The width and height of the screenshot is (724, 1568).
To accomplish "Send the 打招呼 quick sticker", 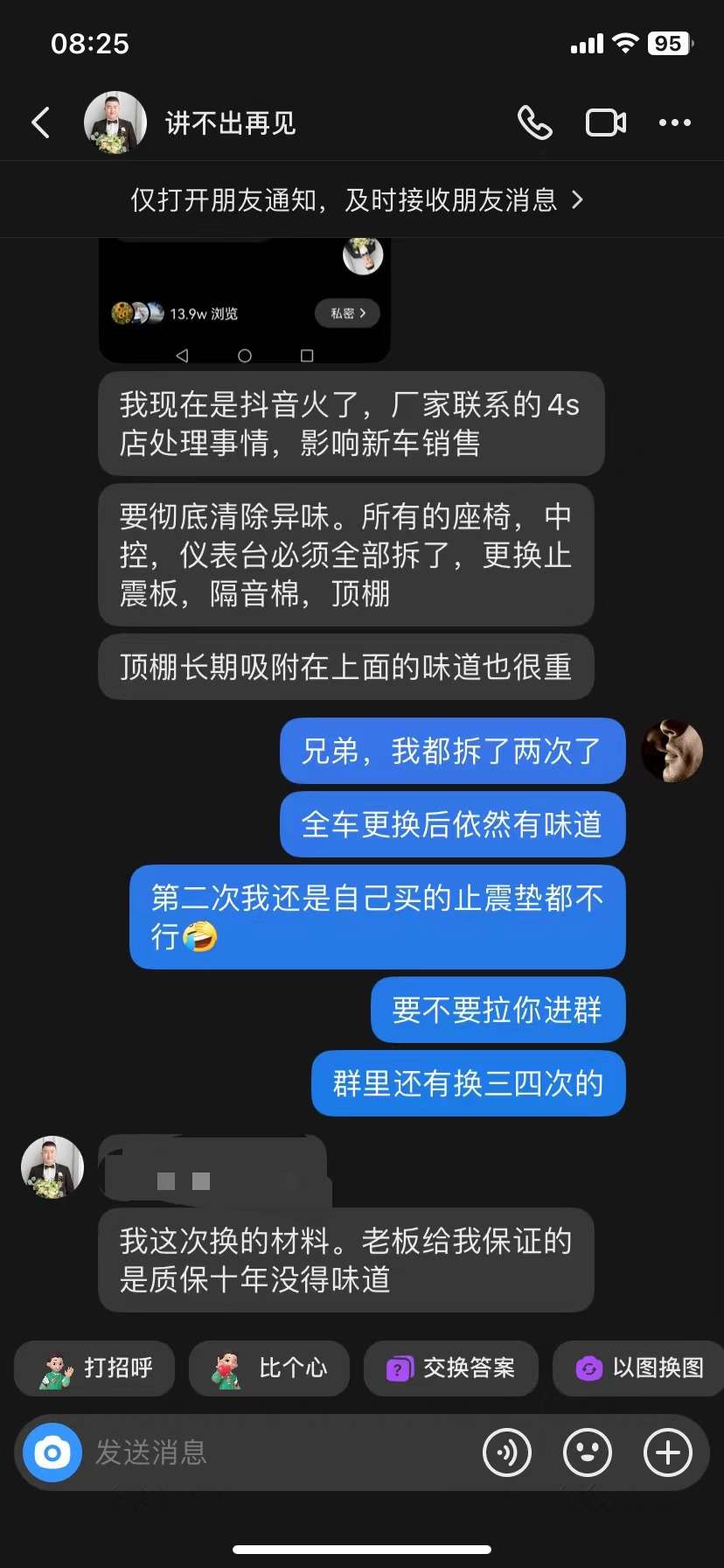I will (94, 1368).
